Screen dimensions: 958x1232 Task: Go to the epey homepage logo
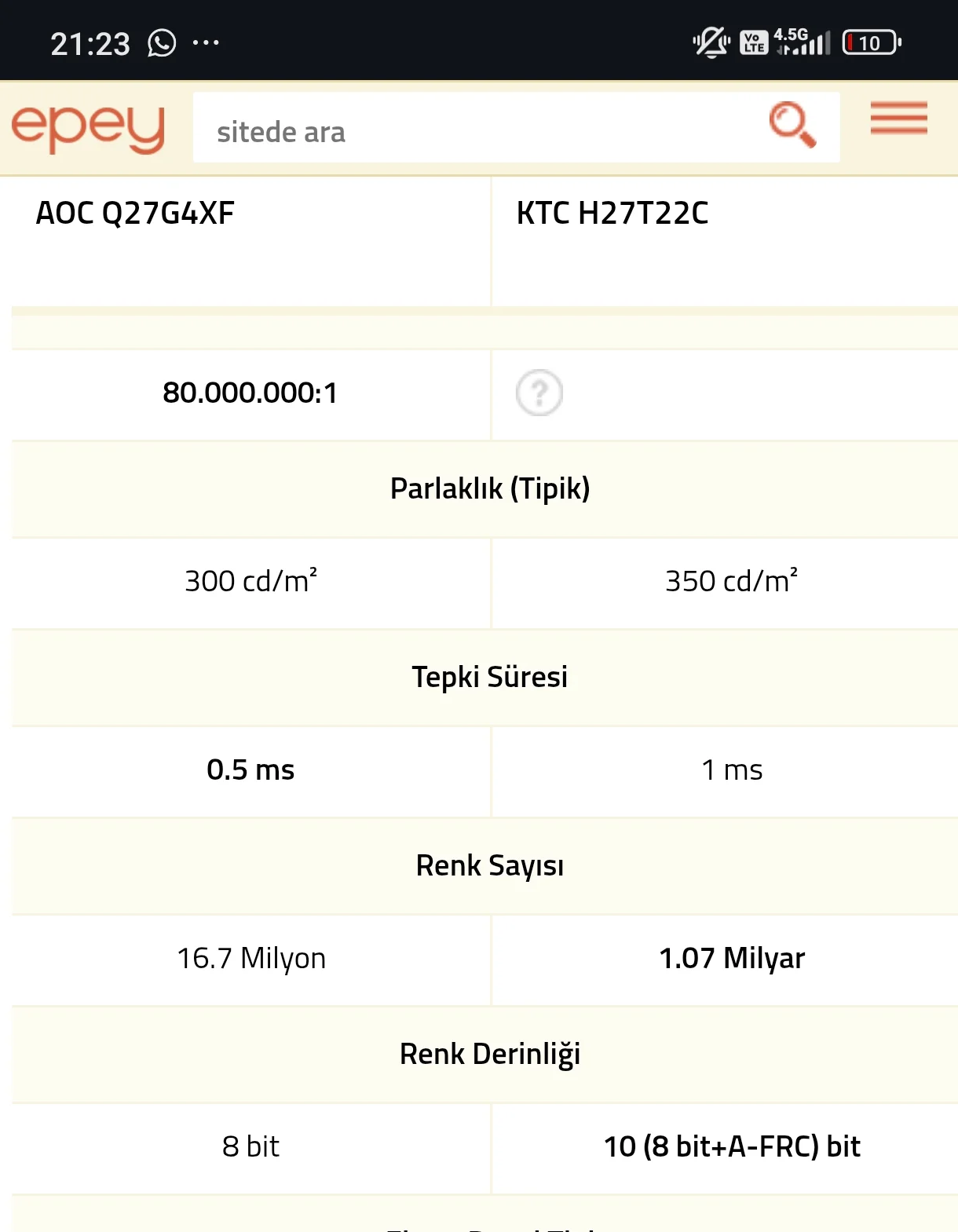88,128
